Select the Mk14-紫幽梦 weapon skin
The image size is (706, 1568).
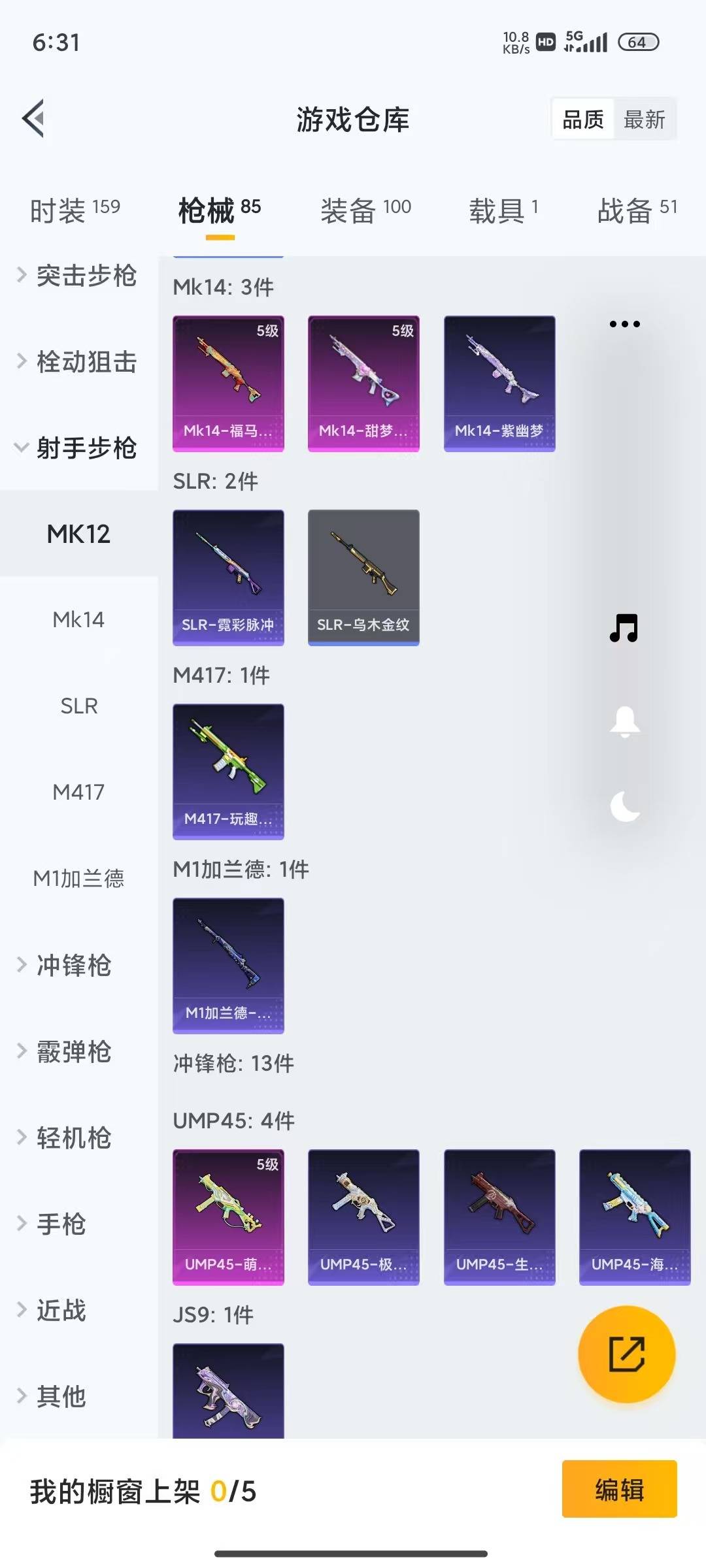[499, 382]
